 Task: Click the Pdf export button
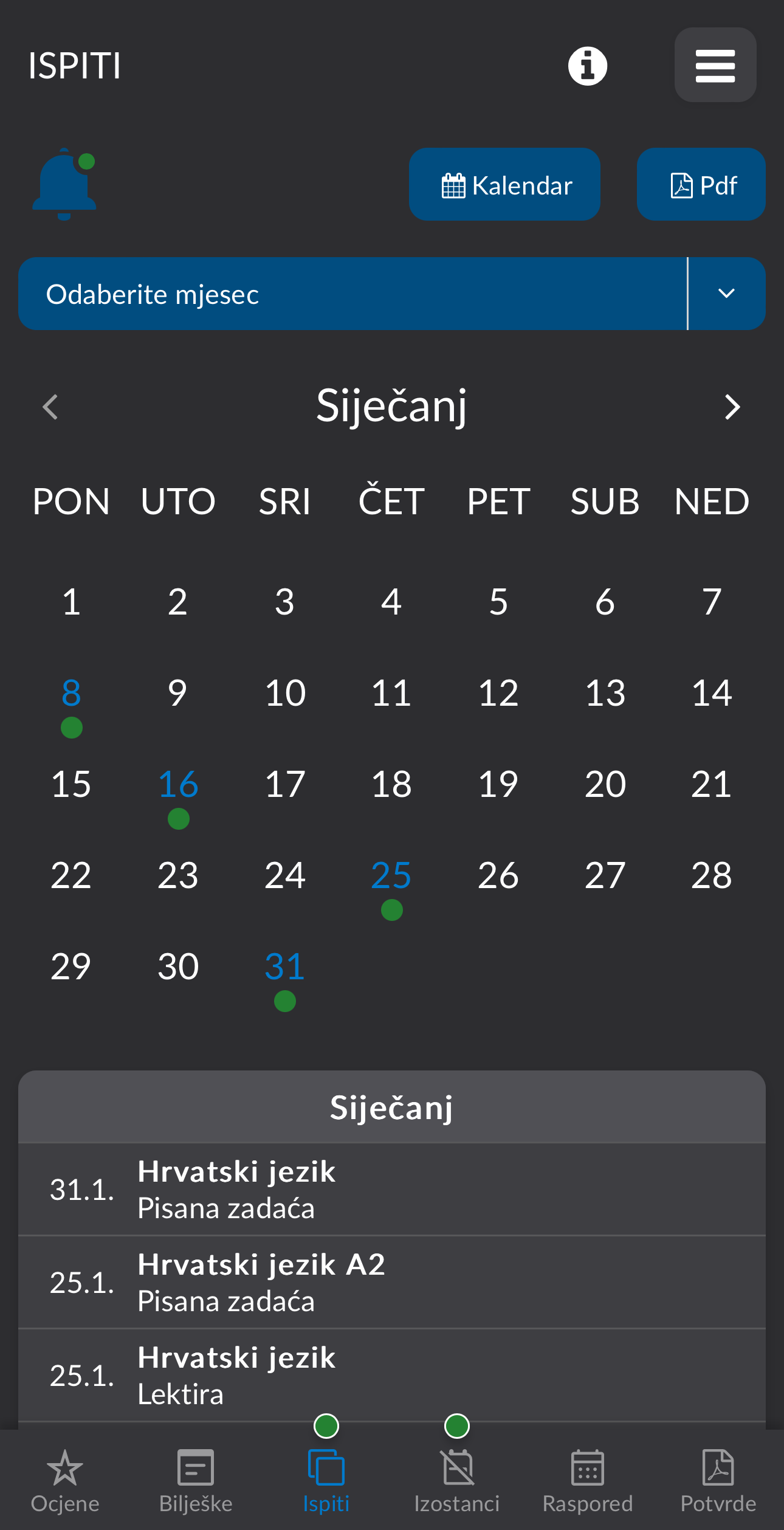click(700, 184)
